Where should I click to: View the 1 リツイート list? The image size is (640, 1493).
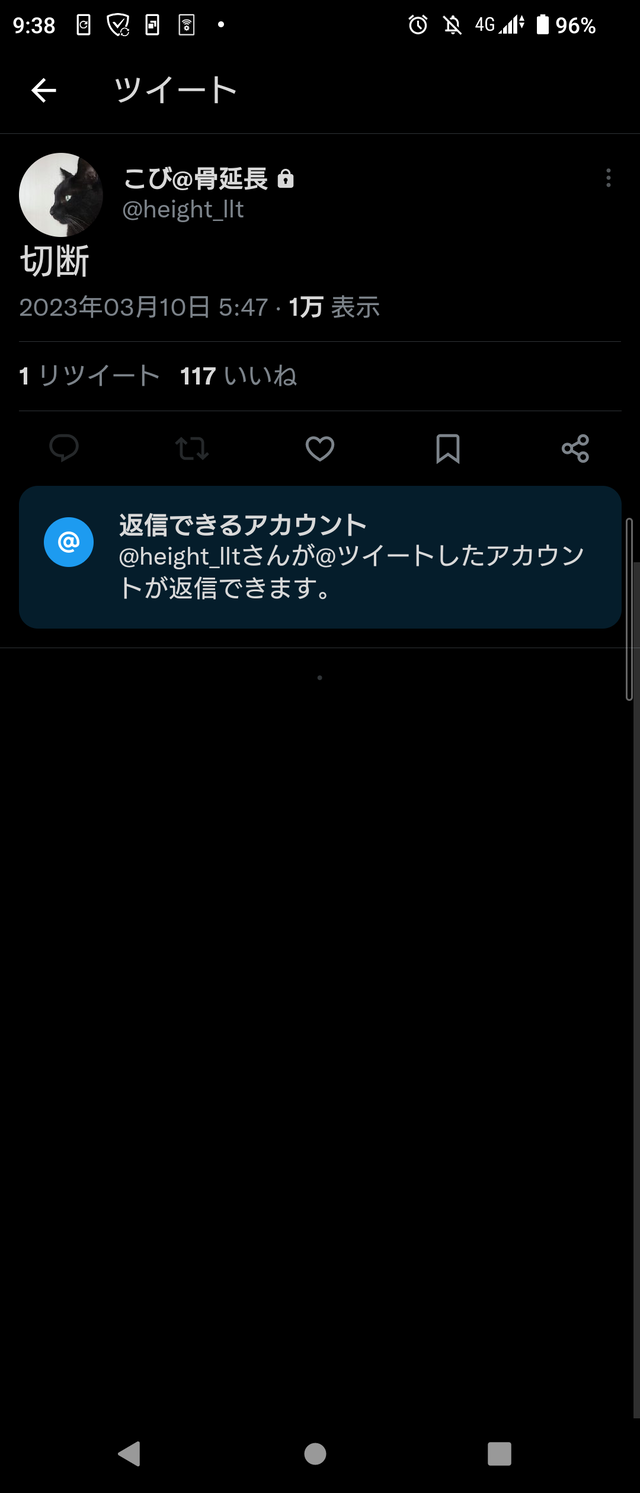(89, 376)
